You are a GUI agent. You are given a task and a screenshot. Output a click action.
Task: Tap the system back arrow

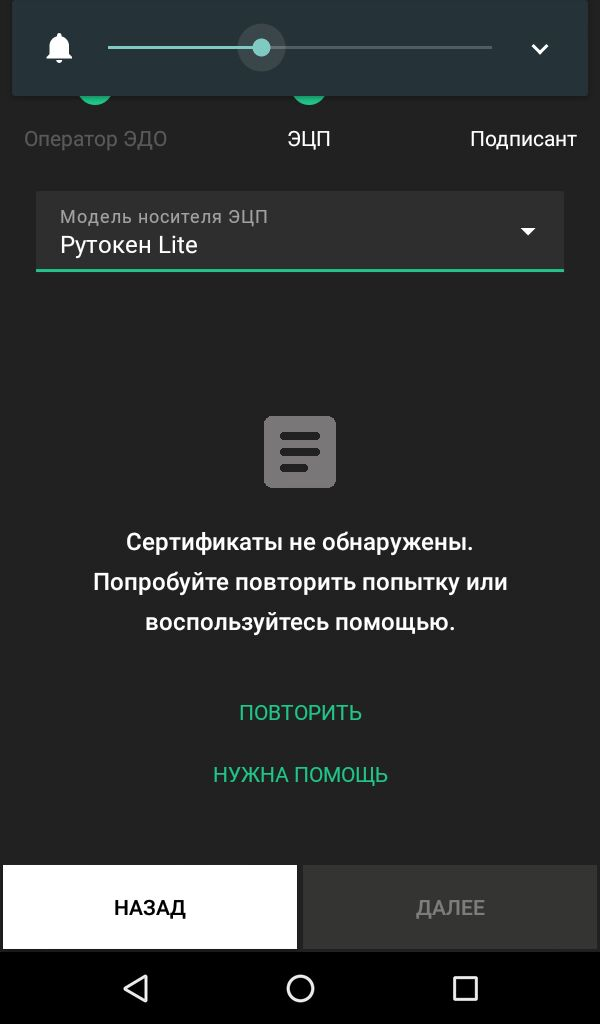pos(136,988)
